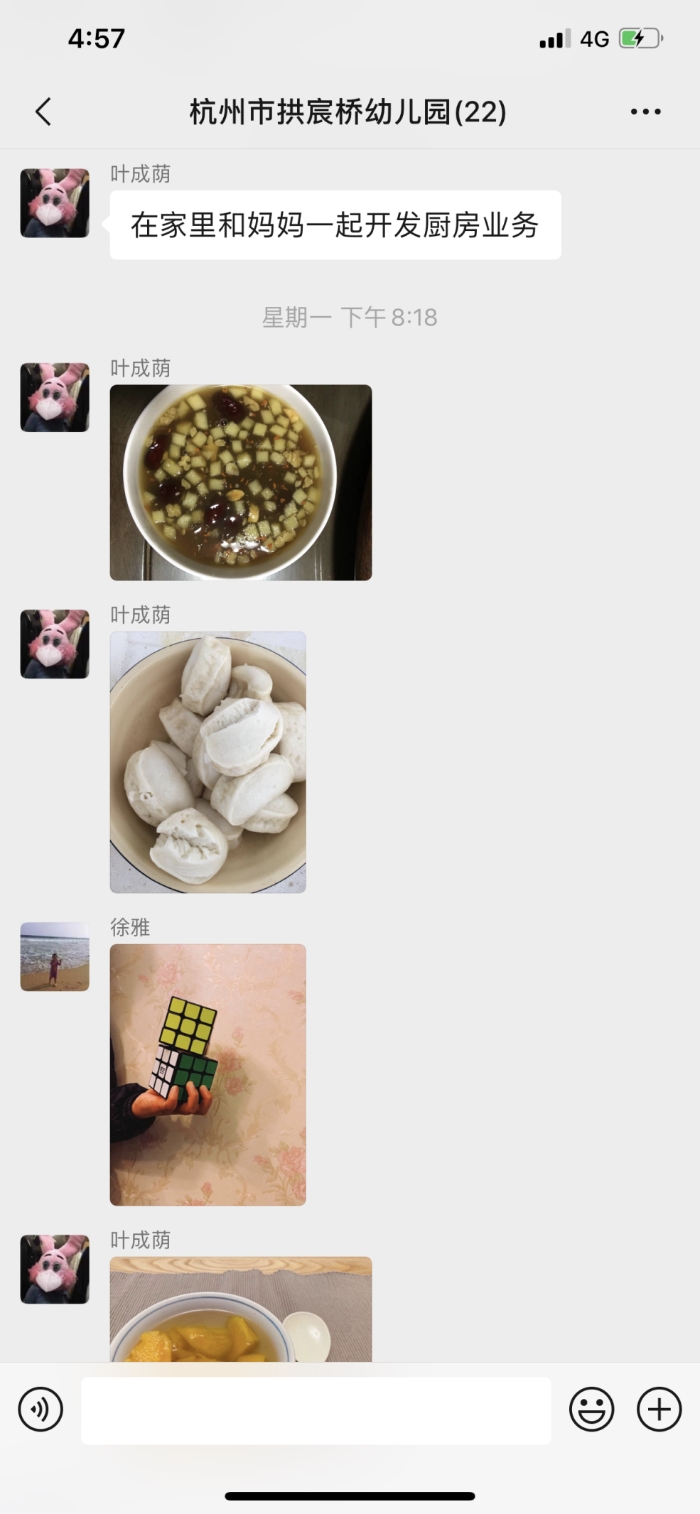View the steamed buns photo
The height and width of the screenshot is (1514, 700).
208,762
